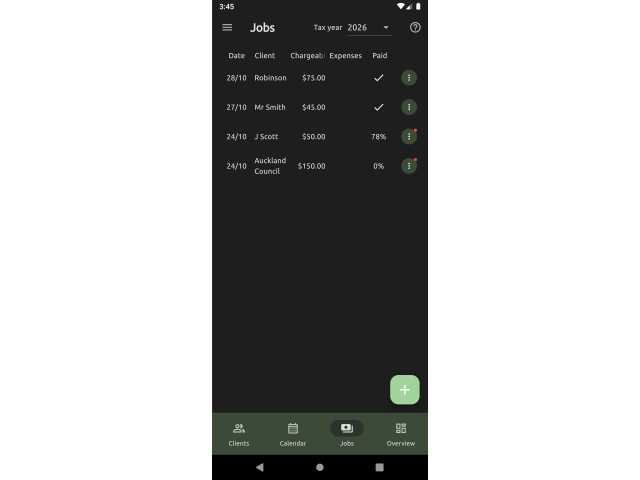Image resolution: width=640 pixels, height=480 pixels.
Task: Go to the system home screen
Action: coord(320,467)
